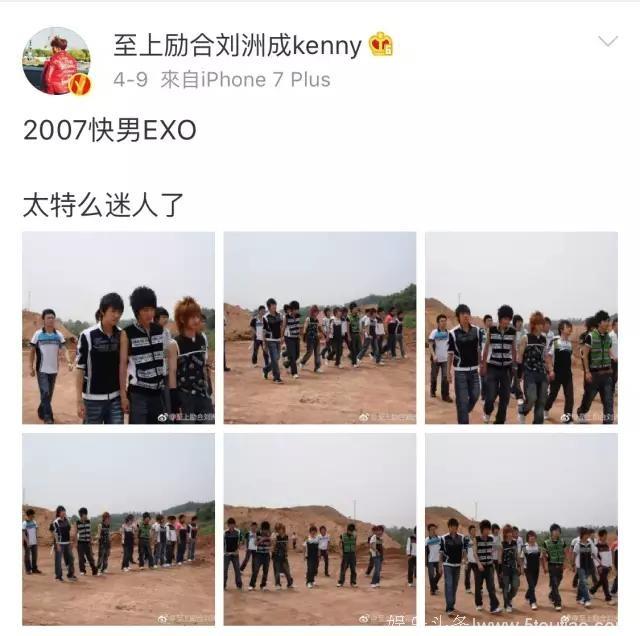View the second-row photo with the dirt mound behind
This screenshot has width=640, height=636.
coord(319,529)
